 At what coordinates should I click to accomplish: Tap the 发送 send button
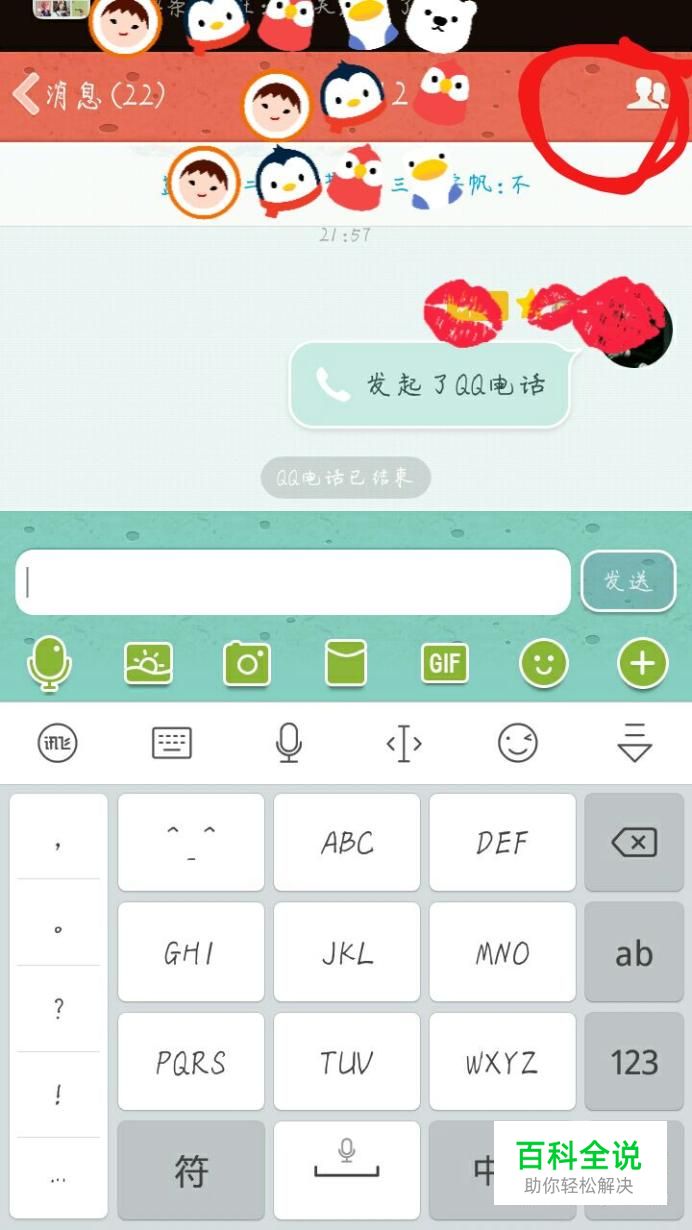pos(628,581)
